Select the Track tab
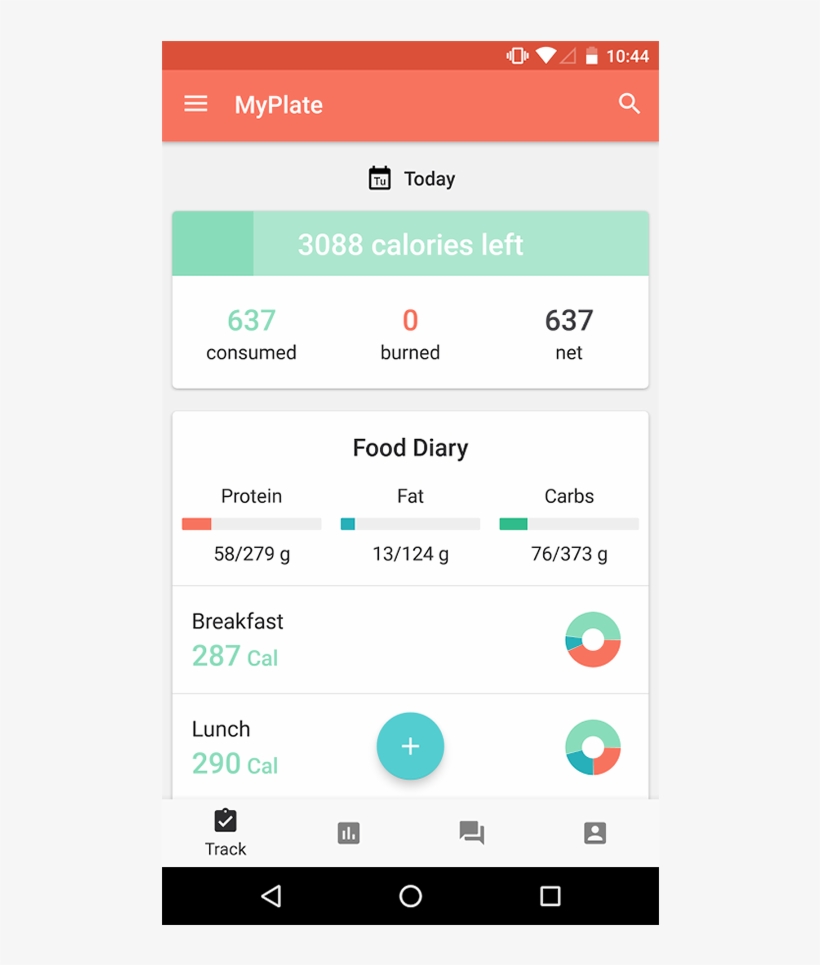The height and width of the screenshot is (965, 820). pyautogui.click(x=225, y=833)
